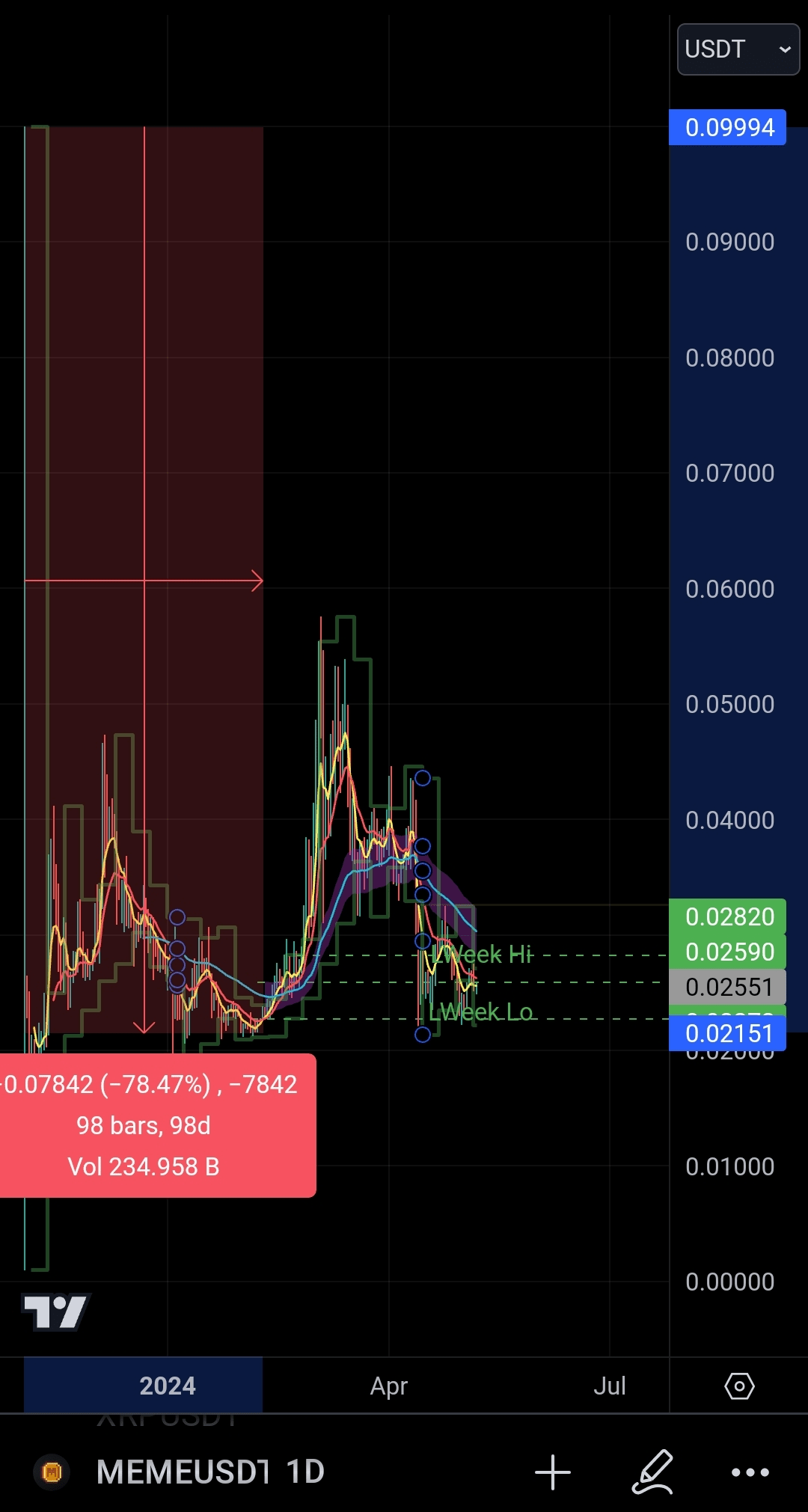Open the drawing tools pencil

tap(653, 1472)
